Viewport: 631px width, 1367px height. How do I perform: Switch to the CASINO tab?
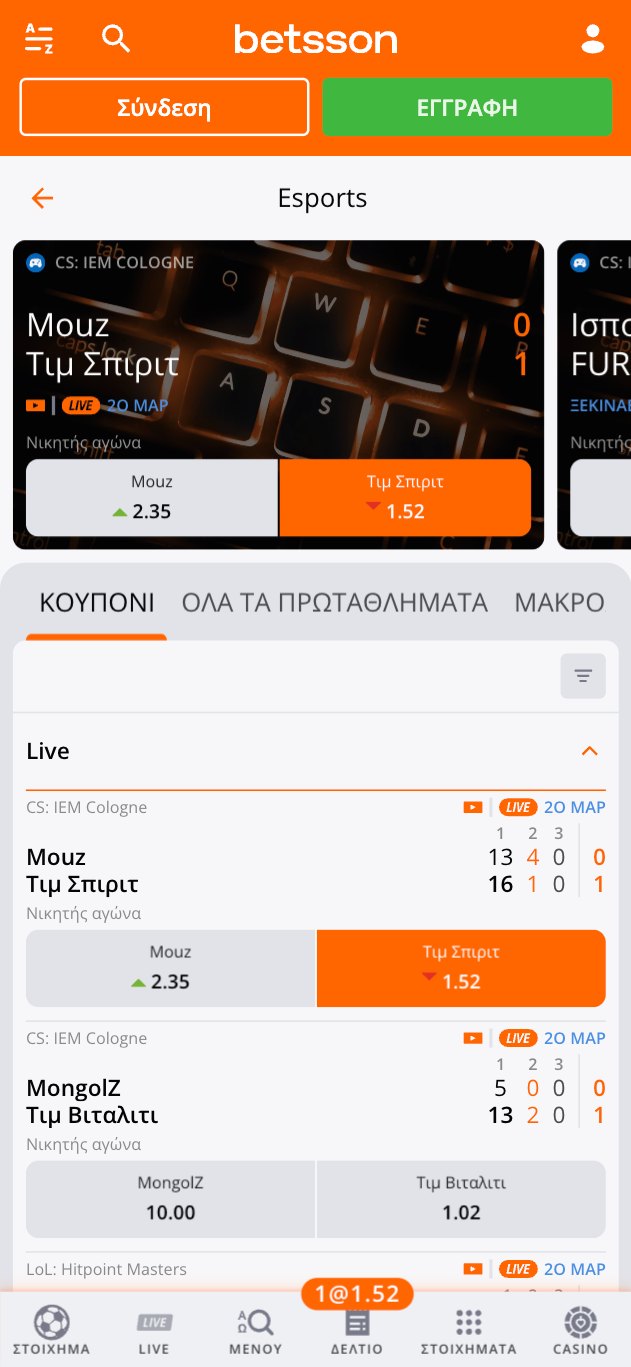[x=580, y=1331]
